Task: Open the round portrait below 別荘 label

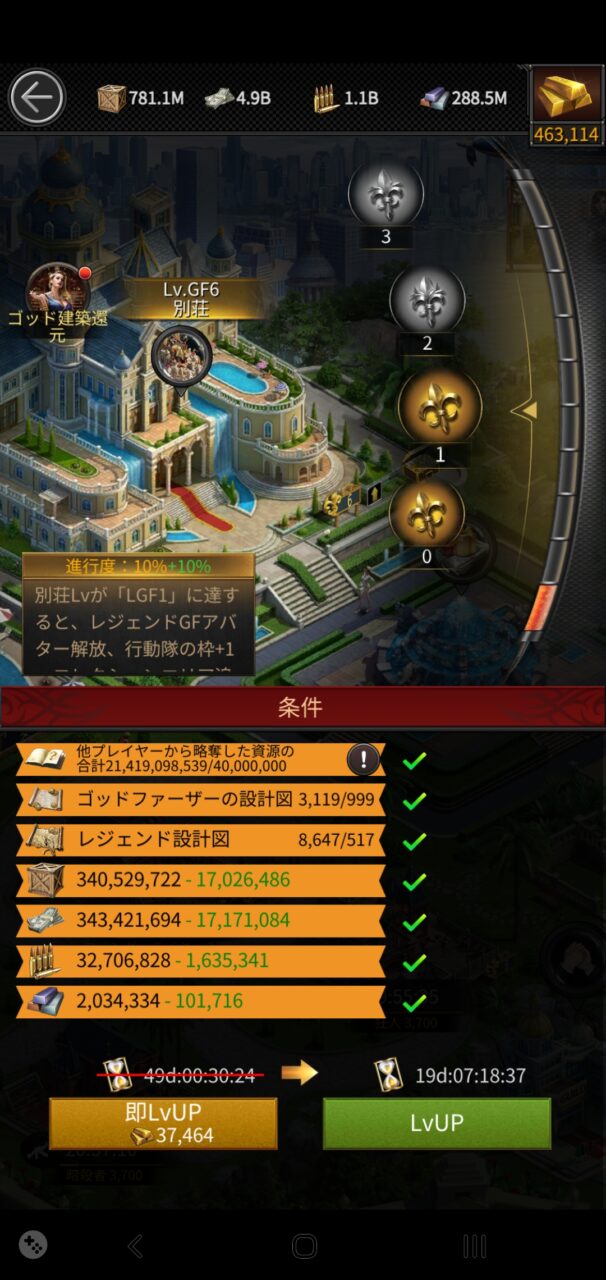Action: (181, 355)
